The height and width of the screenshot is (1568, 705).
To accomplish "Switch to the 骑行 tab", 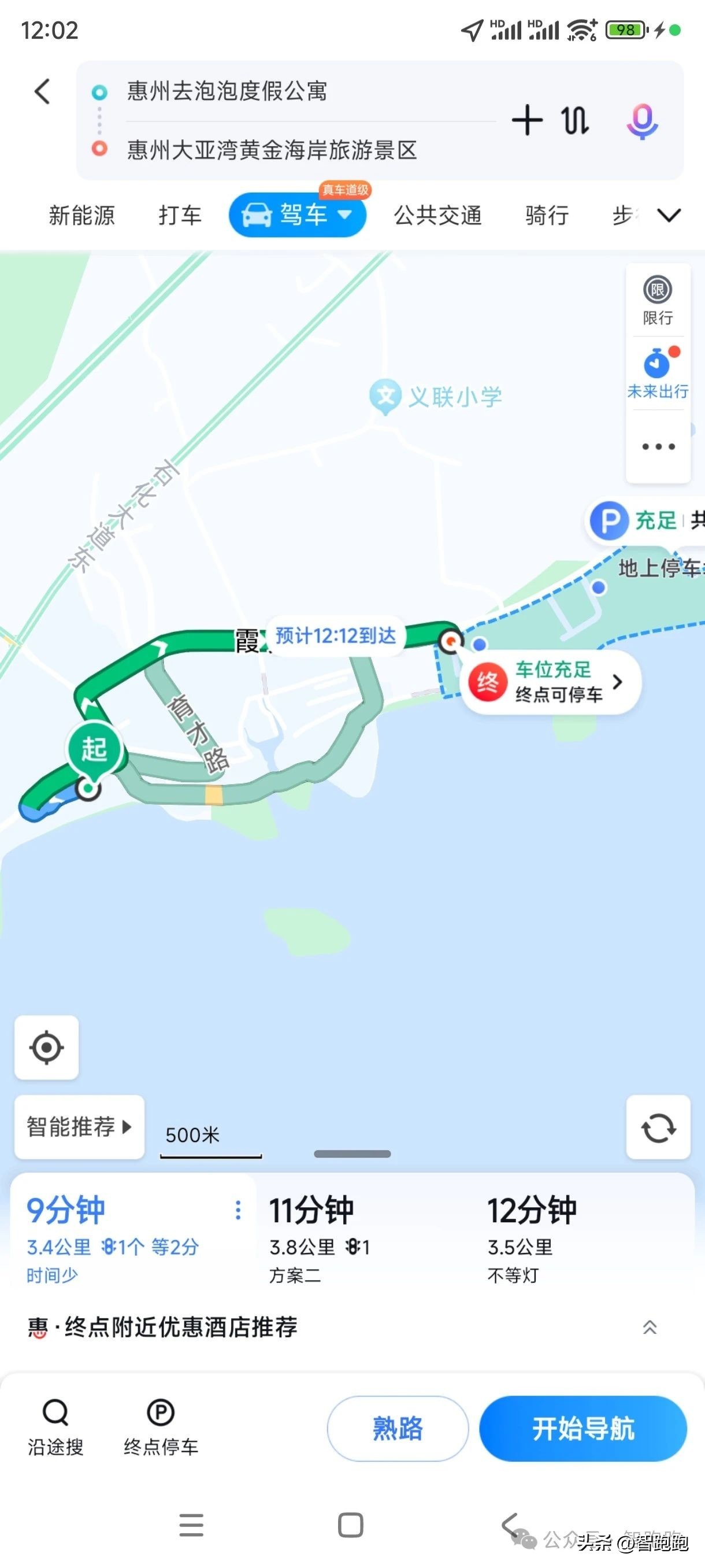I will 547,216.
